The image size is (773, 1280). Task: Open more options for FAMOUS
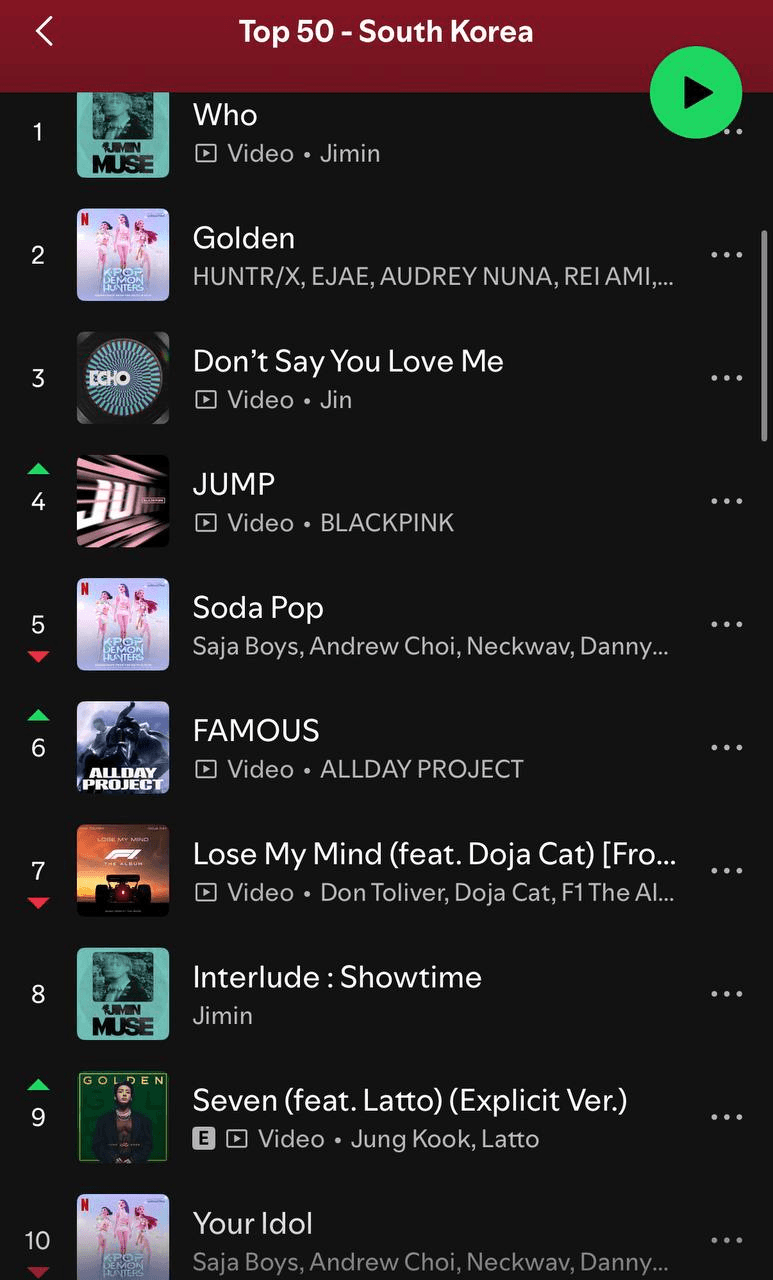[726, 747]
